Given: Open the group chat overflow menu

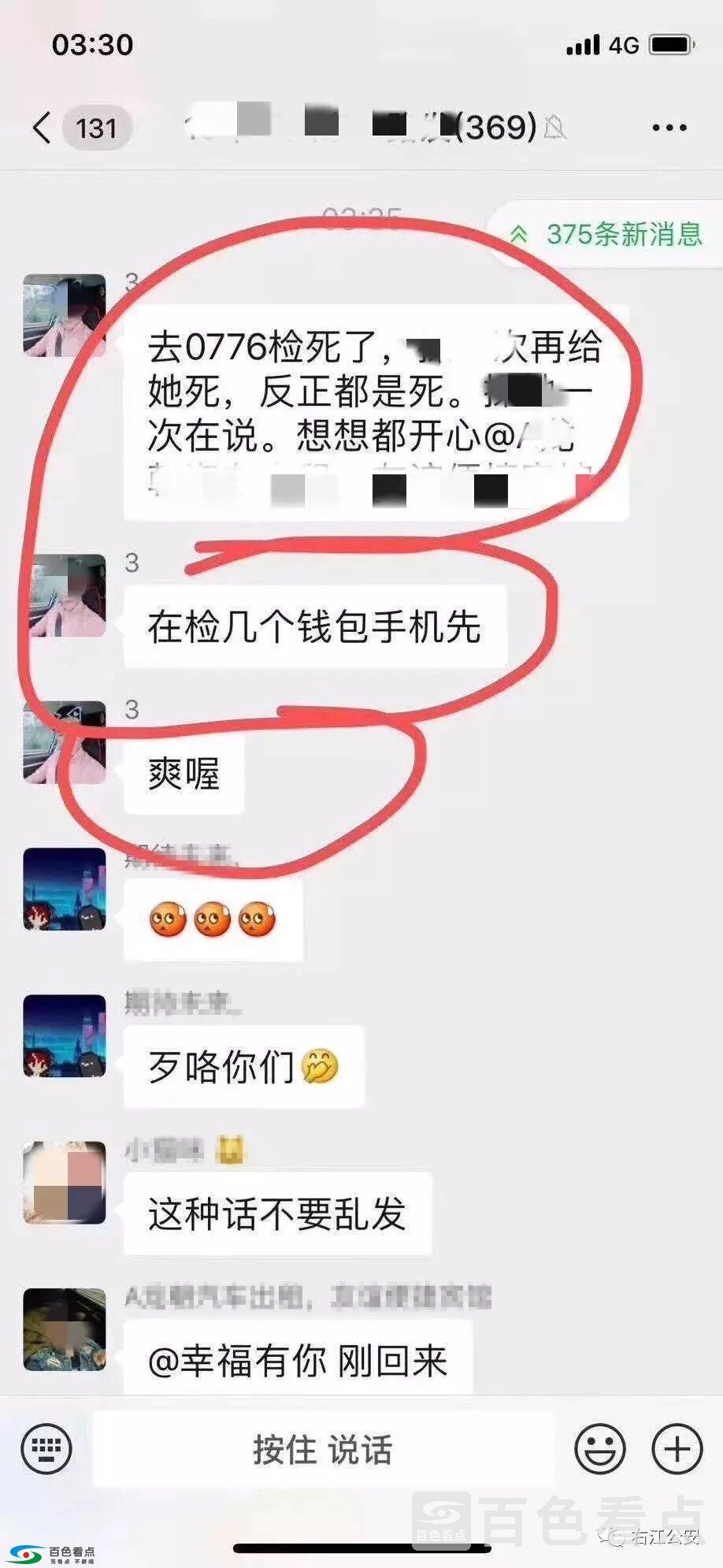Looking at the screenshot, I should click(x=669, y=128).
